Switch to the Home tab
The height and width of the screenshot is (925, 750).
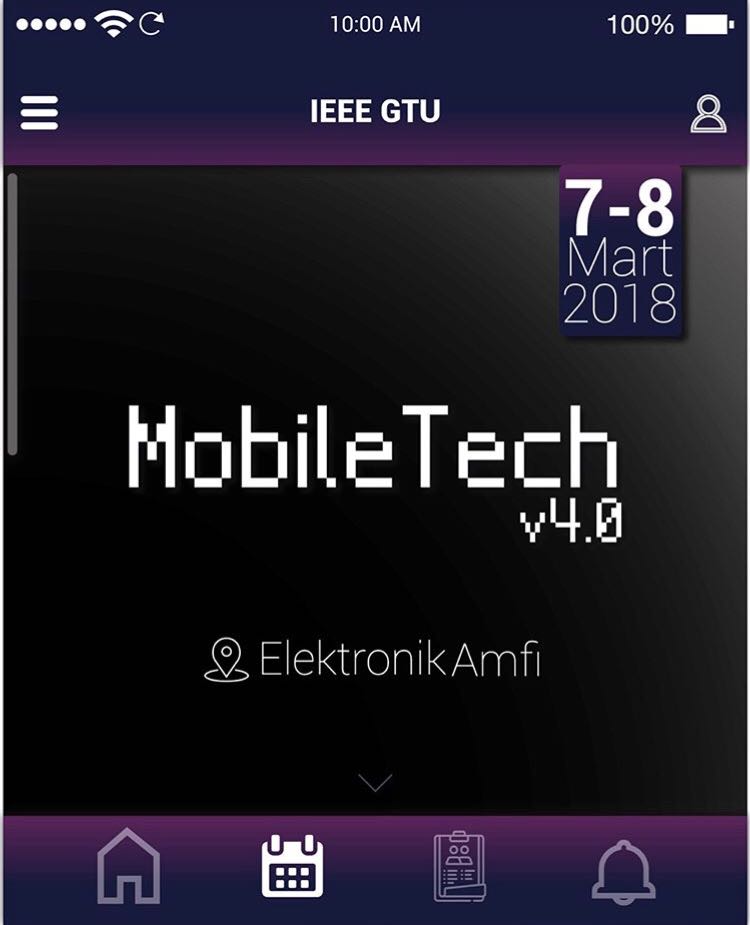pos(128,867)
